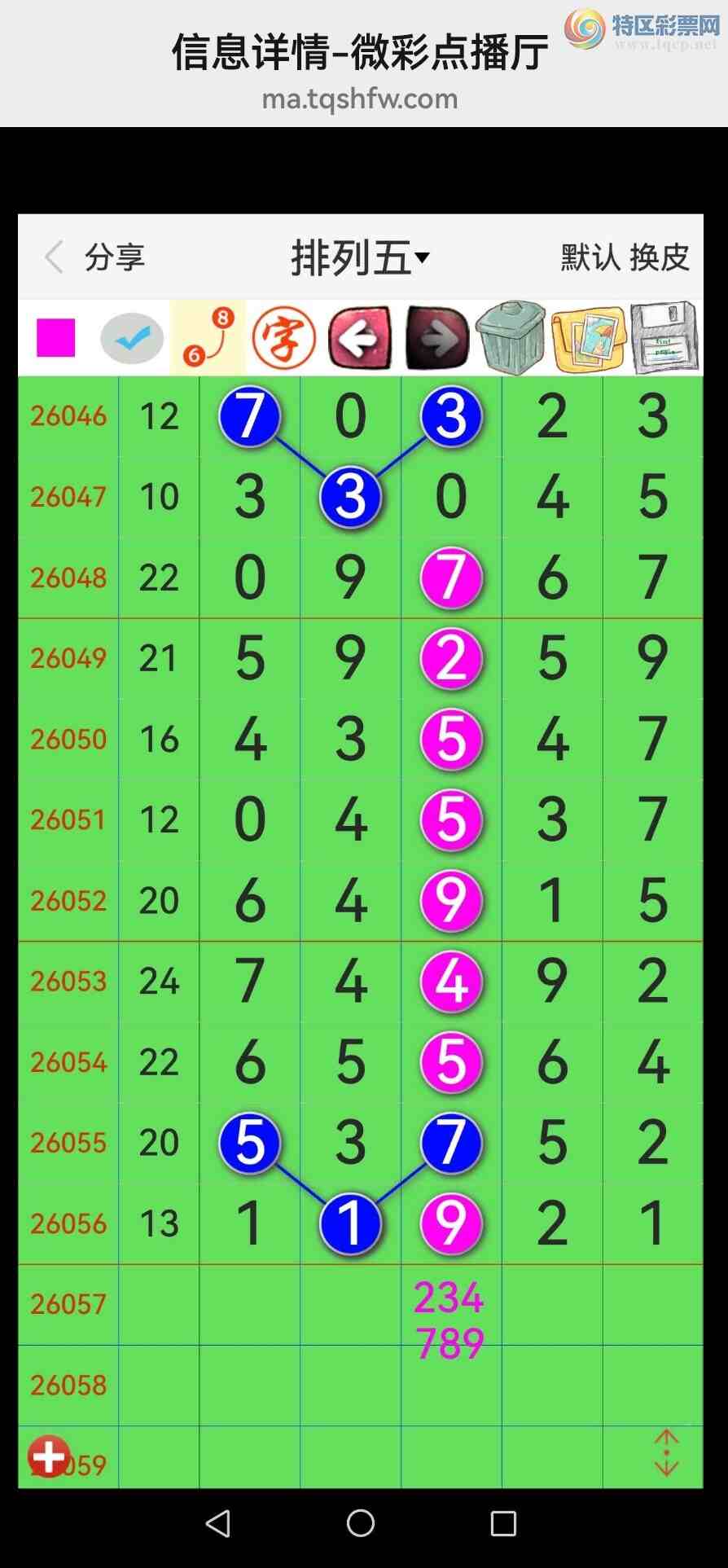728x1568 pixels.
Task: Tap the blue checkmark tool
Action: [x=132, y=338]
